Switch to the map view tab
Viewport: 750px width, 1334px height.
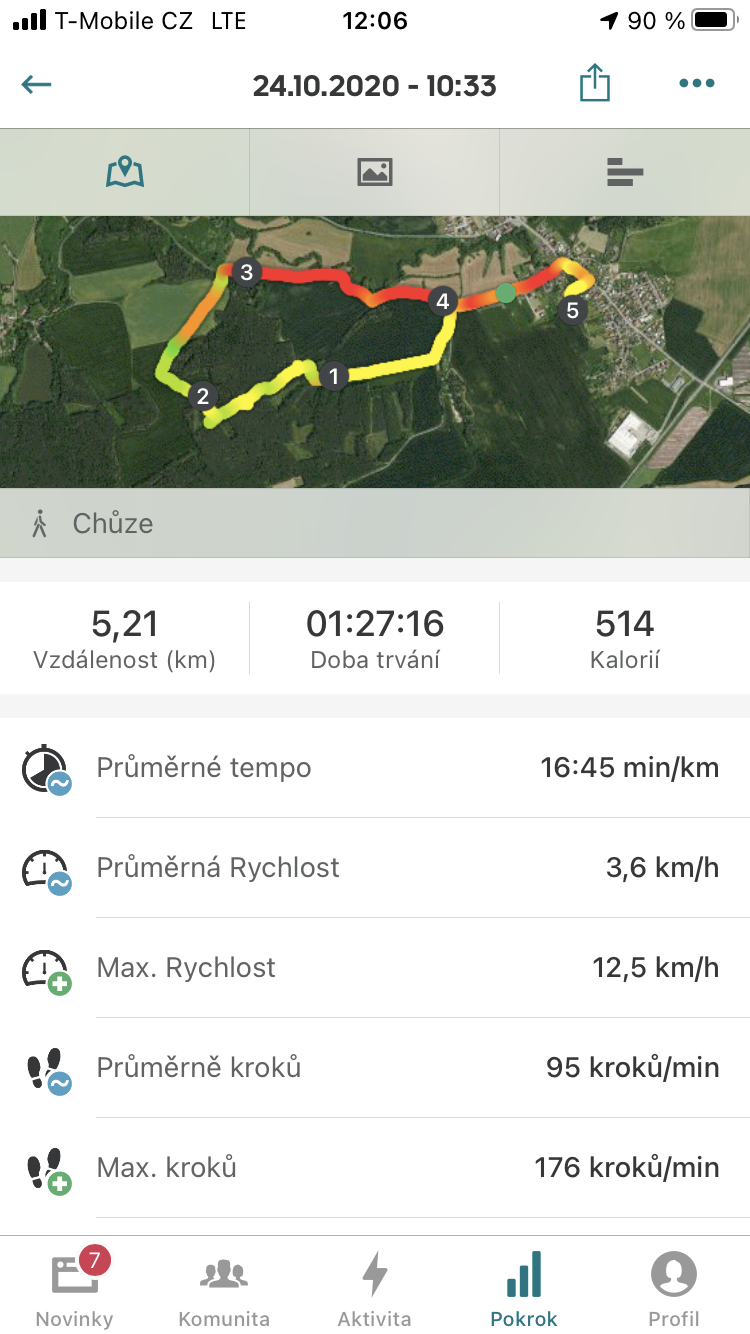125,172
